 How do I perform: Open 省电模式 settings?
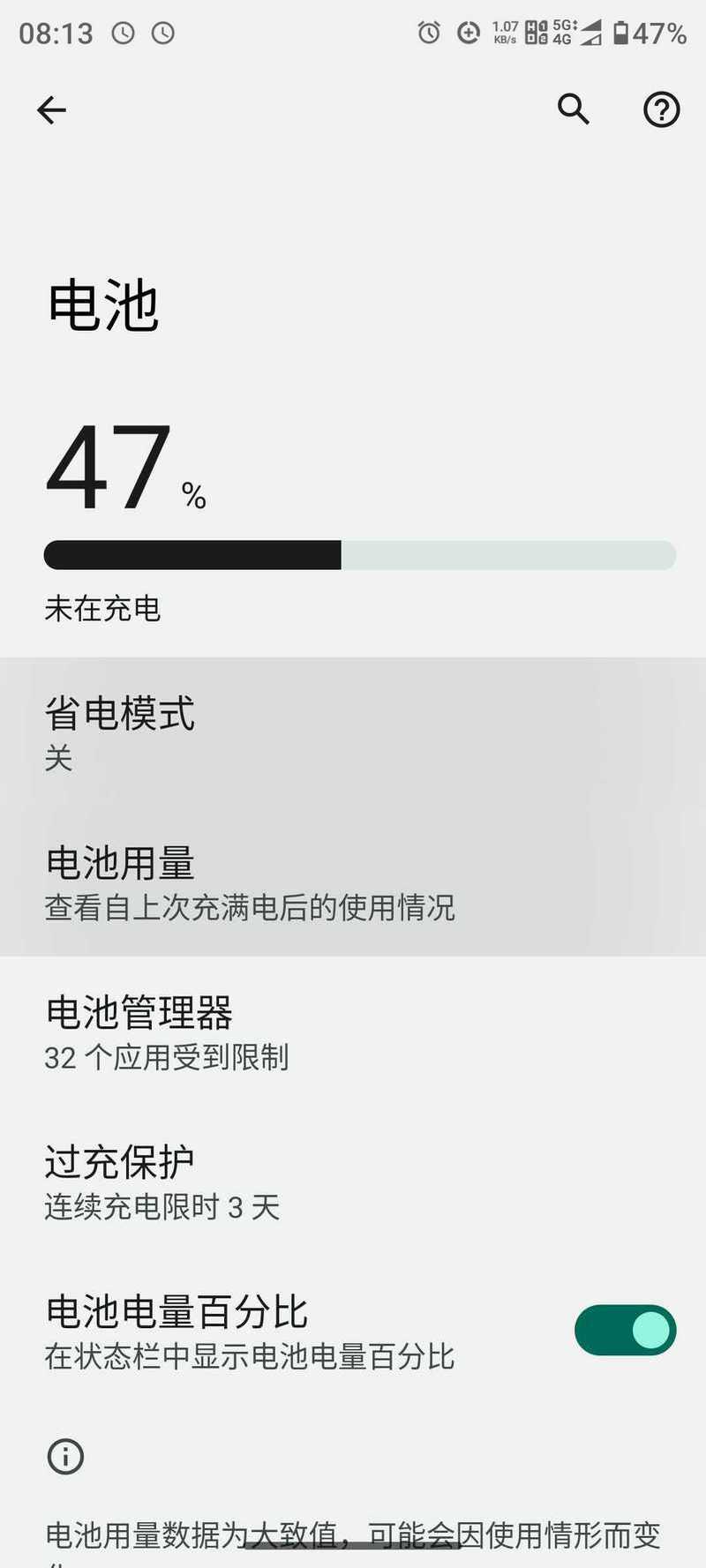[x=353, y=732]
